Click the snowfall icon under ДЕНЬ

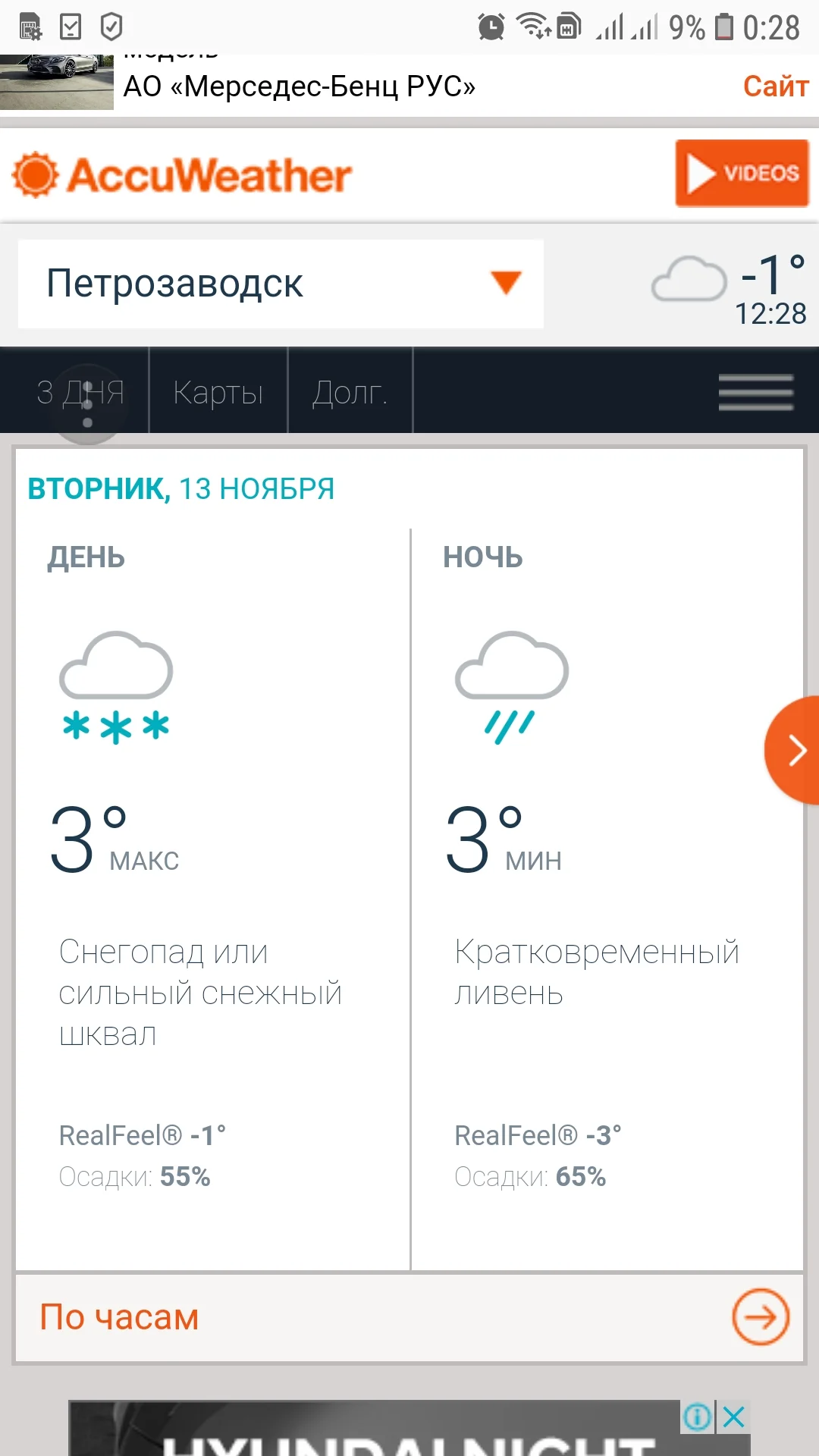[x=114, y=682]
